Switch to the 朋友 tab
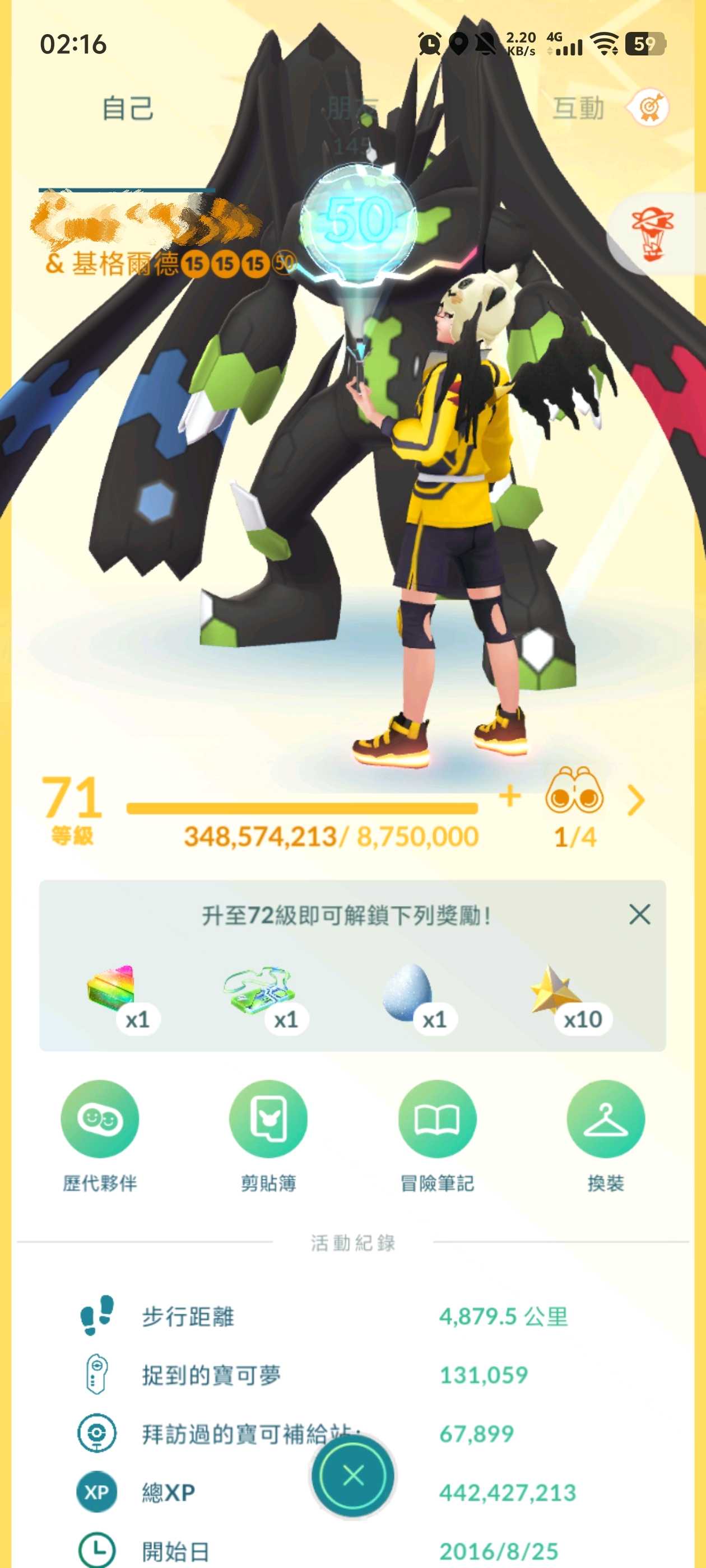 pos(352,110)
